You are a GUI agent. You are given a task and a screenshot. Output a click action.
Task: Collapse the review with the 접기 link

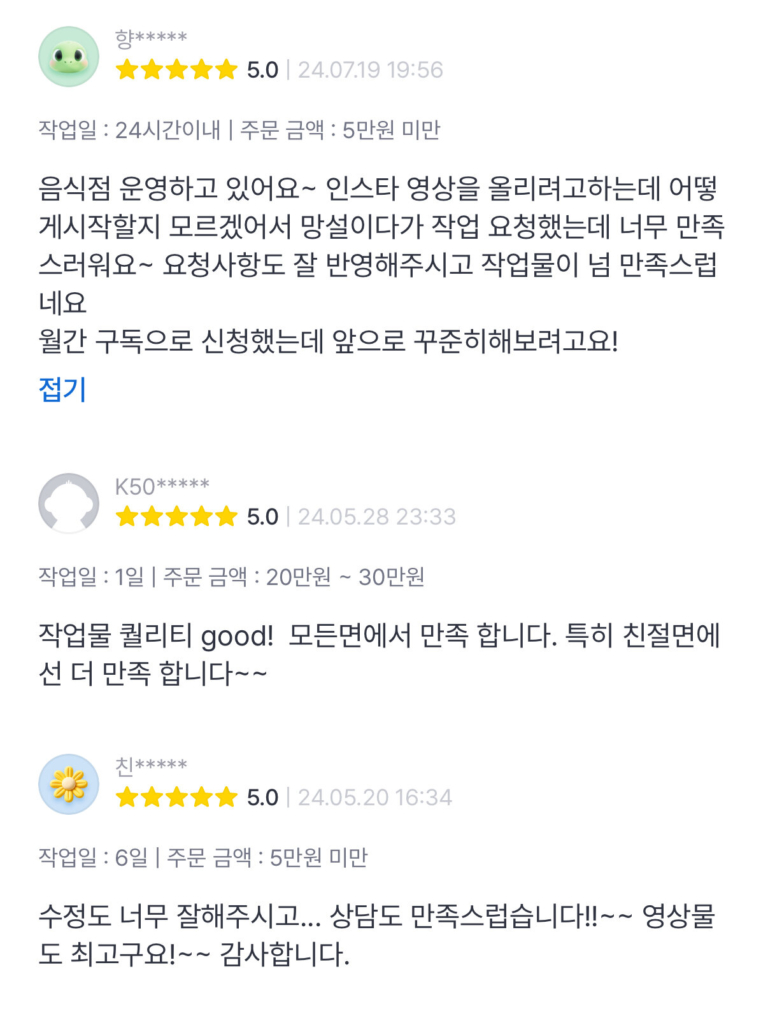[x=62, y=390]
